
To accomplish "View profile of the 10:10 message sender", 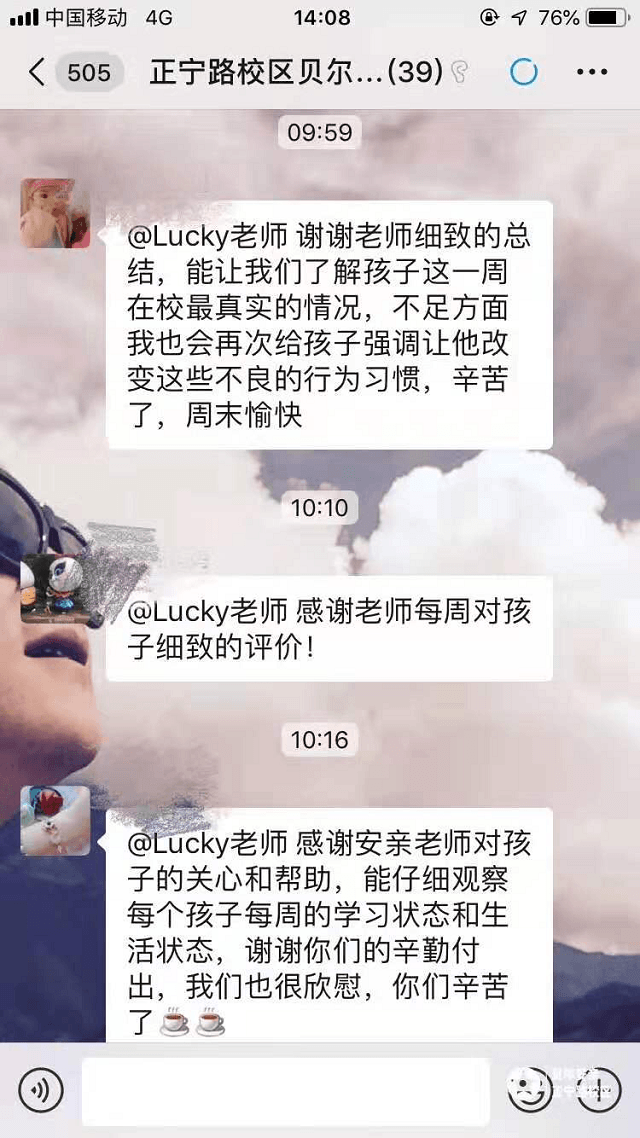I will point(56,588).
